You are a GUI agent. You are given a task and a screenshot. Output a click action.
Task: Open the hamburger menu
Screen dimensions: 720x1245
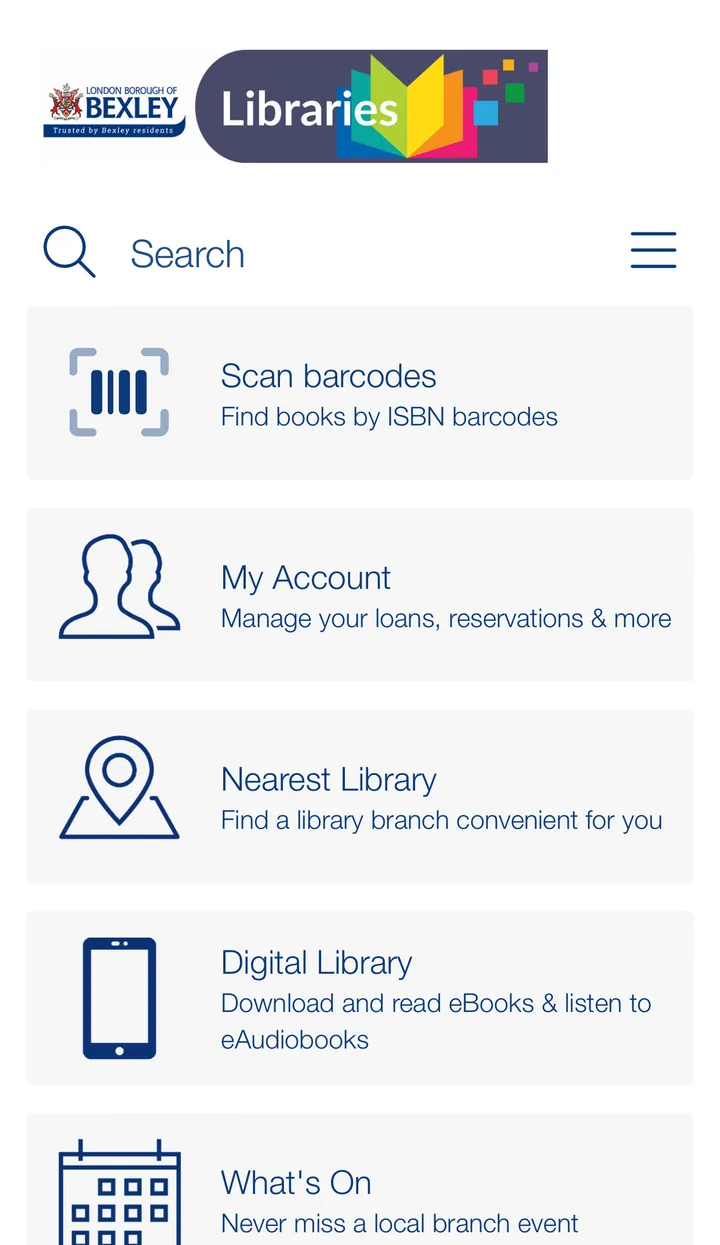(653, 250)
